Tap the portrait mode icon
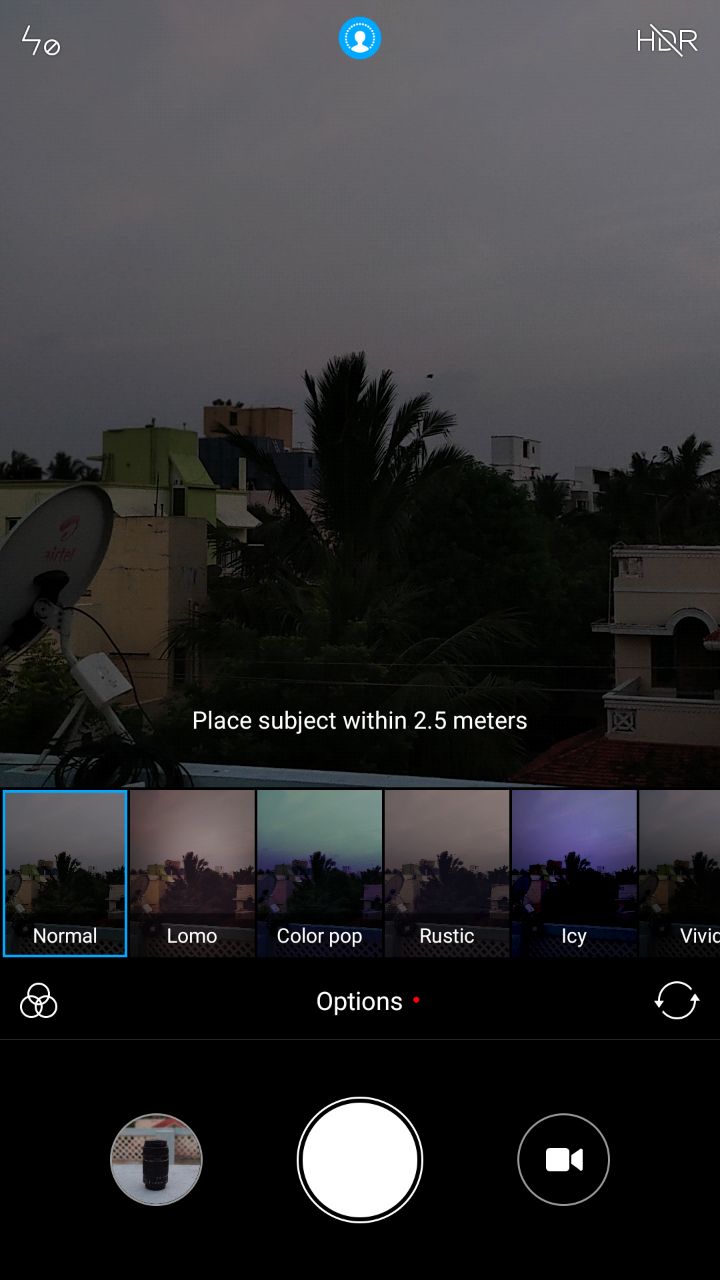The image size is (720, 1280). coord(360,39)
